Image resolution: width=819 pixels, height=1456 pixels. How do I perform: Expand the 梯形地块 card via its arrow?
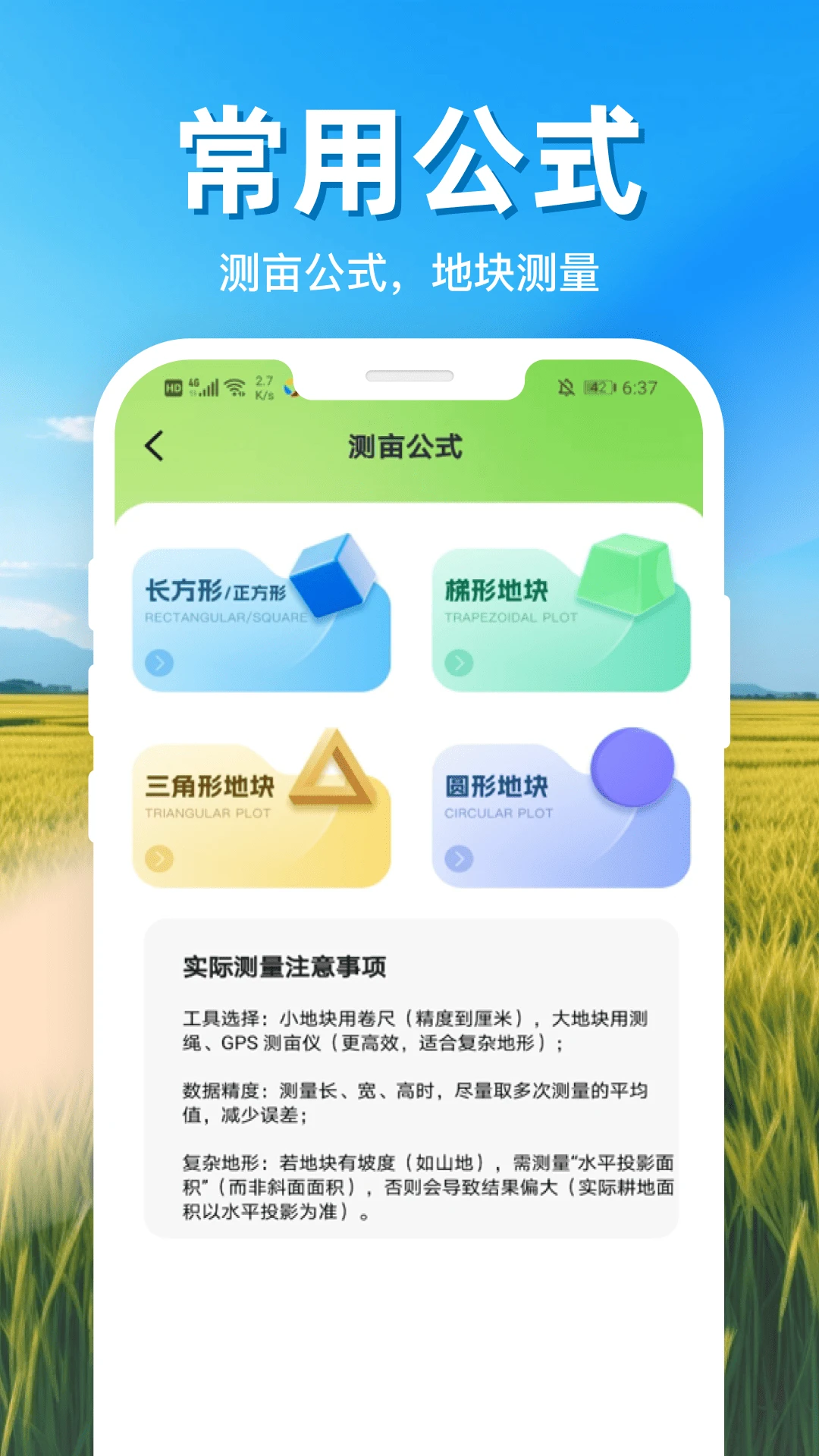tap(459, 661)
